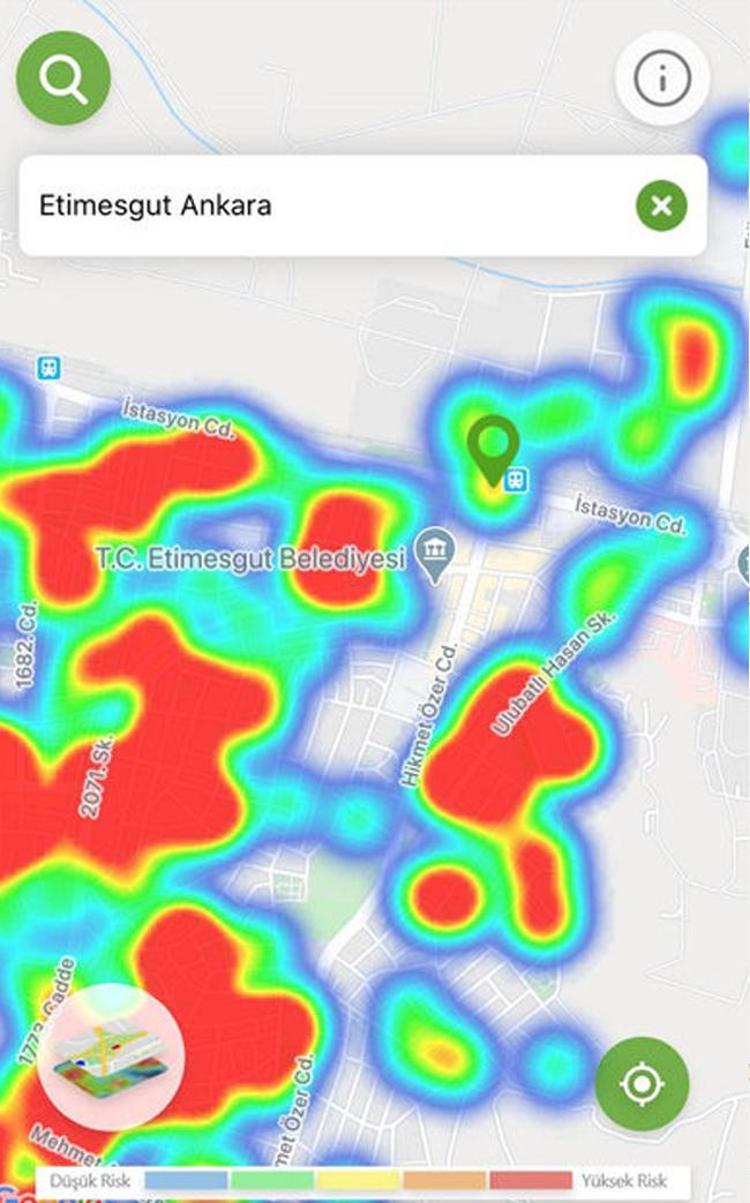Tap the green location pin marker
This screenshot has width=750, height=1203.
coord(493,447)
